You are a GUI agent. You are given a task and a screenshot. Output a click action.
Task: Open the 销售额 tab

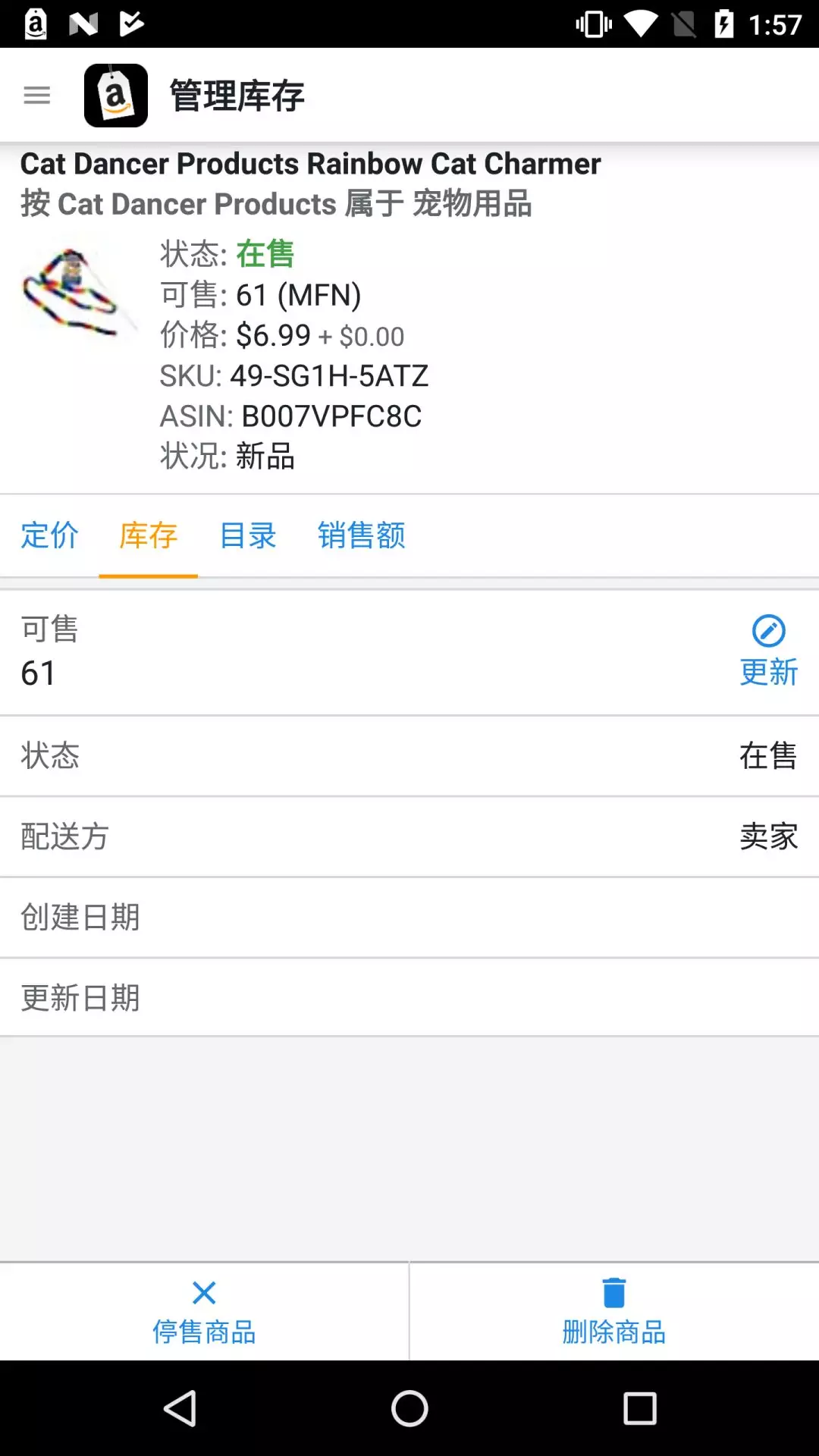[362, 535]
